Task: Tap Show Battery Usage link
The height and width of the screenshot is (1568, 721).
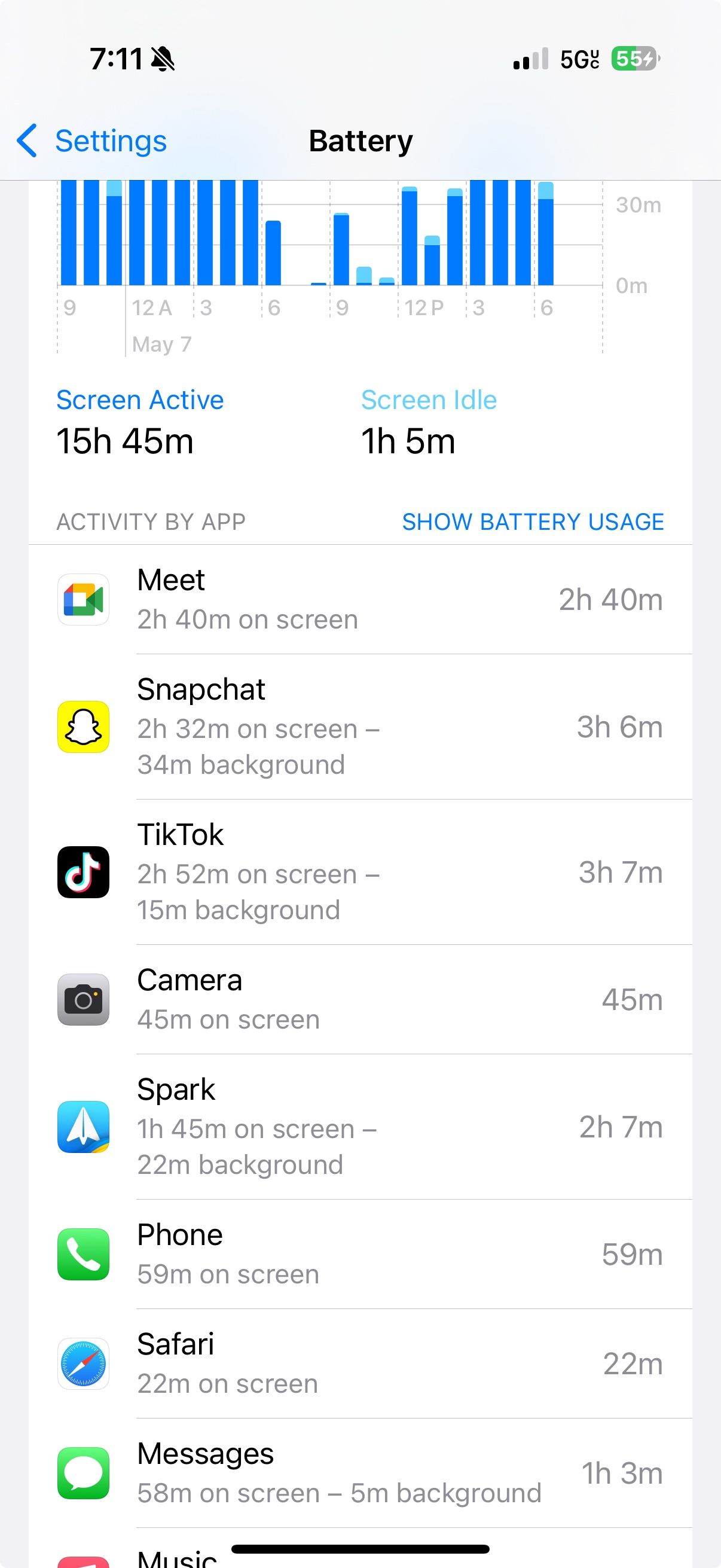Action: pyautogui.click(x=533, y=521)
